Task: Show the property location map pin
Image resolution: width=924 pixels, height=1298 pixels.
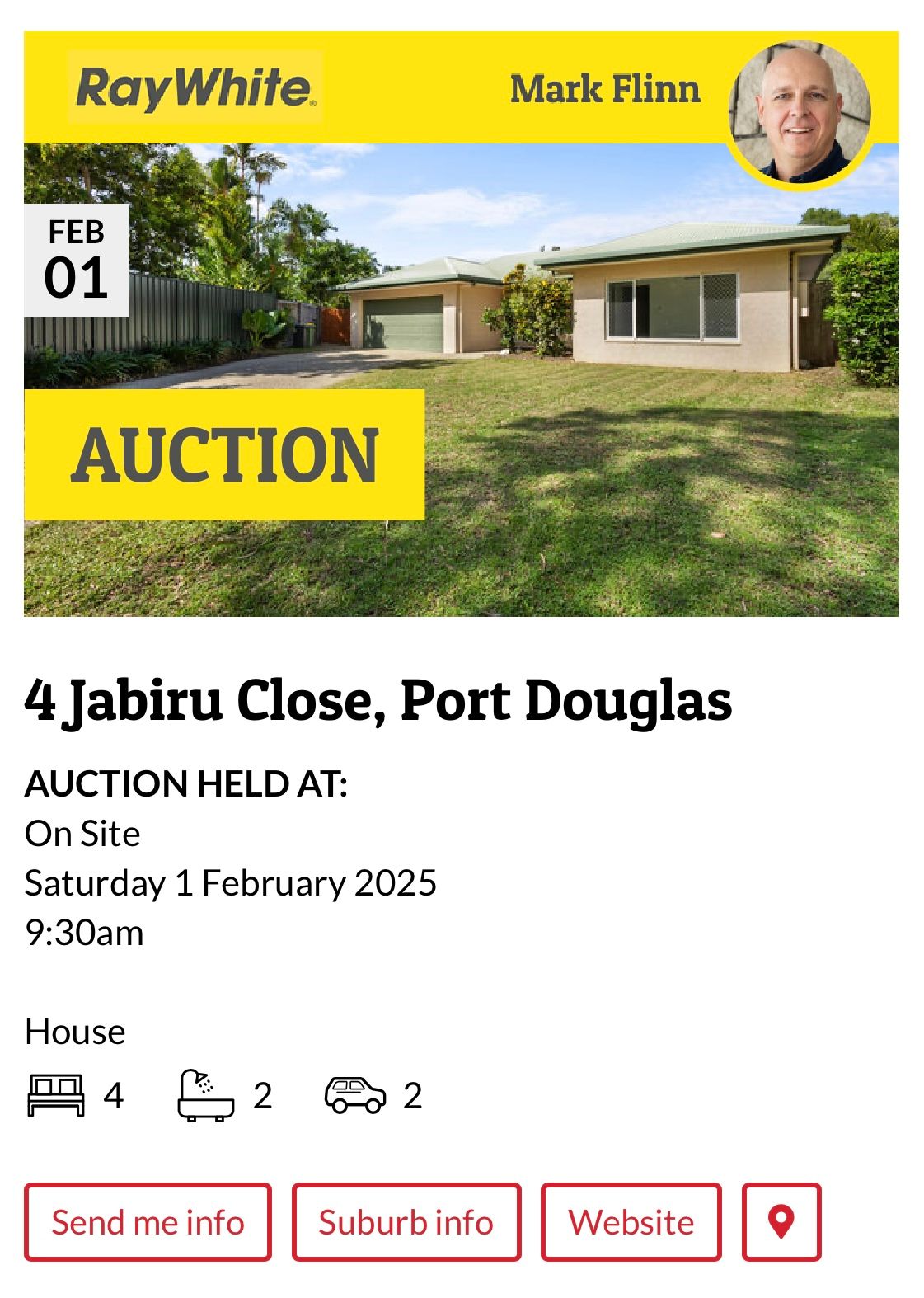Action: point(781,1222)
